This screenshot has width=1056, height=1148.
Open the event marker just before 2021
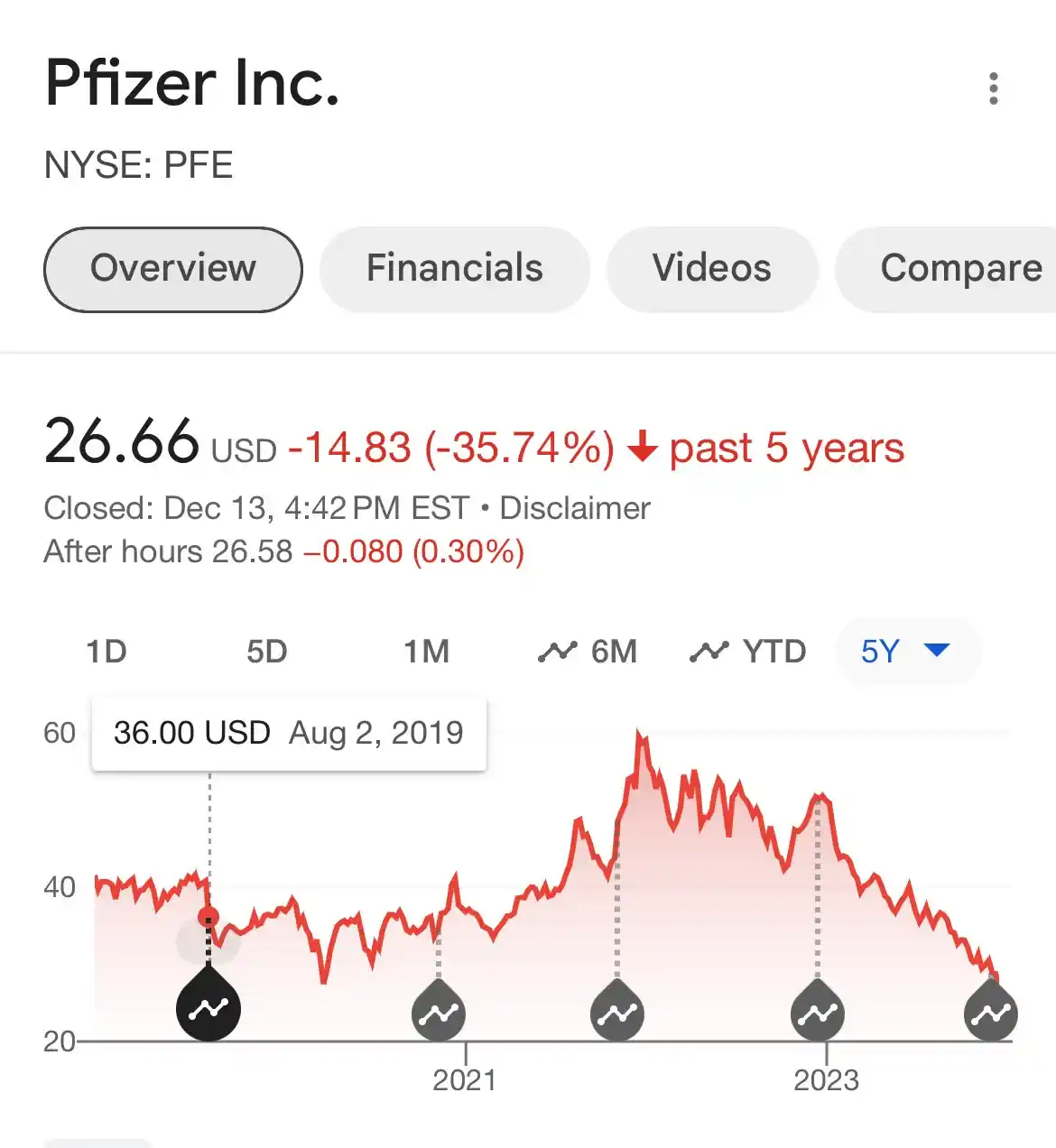pos(439,1014)
